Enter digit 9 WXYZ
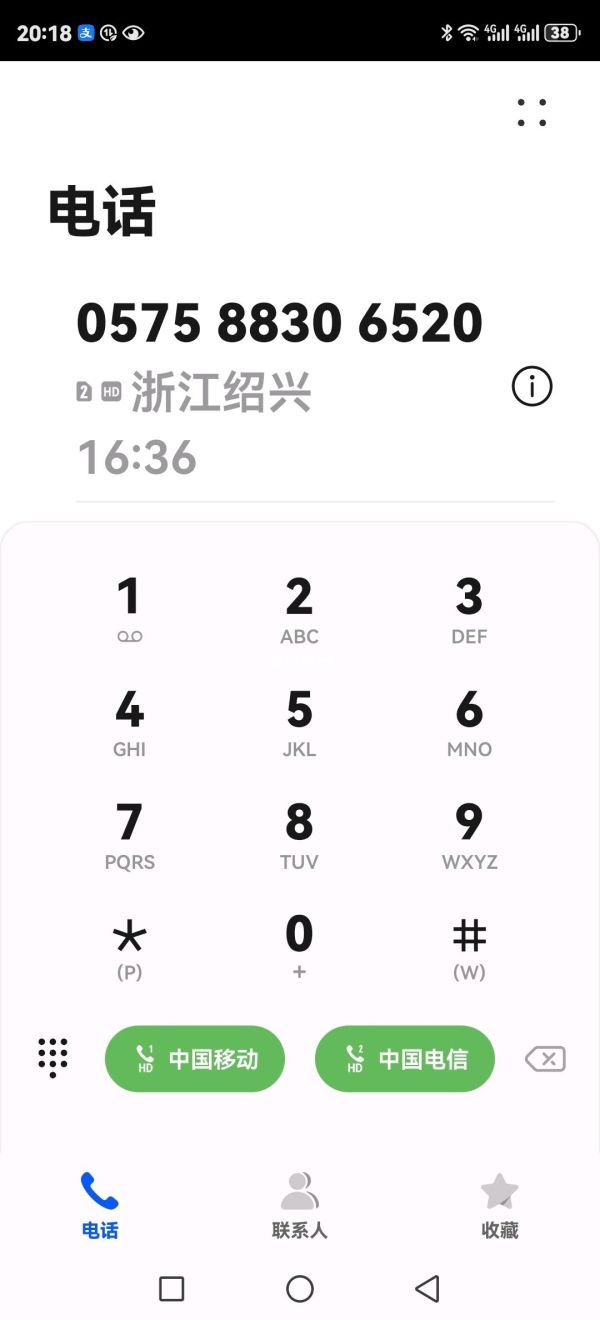 [x=469, y=835]
